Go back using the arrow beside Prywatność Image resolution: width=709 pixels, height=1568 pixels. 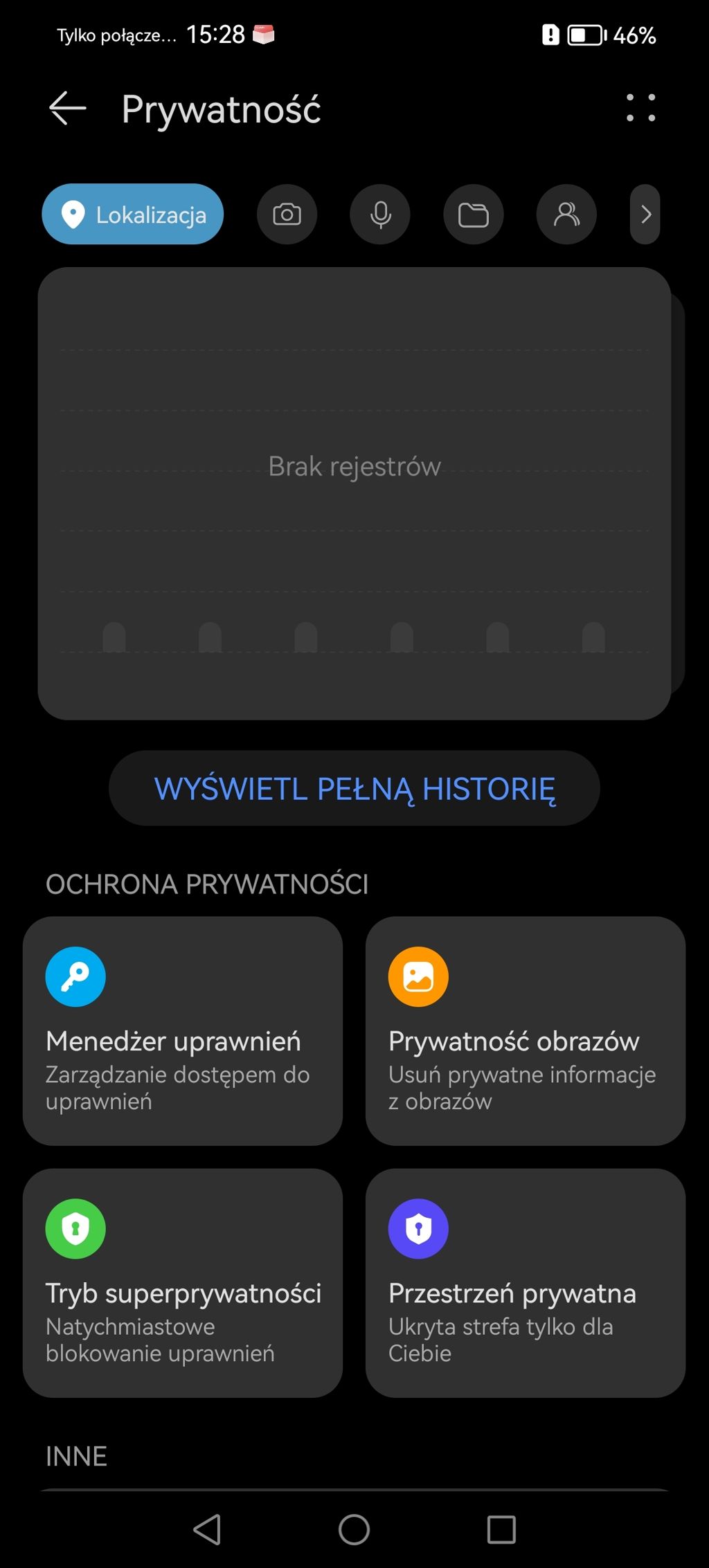click(67, 109)
